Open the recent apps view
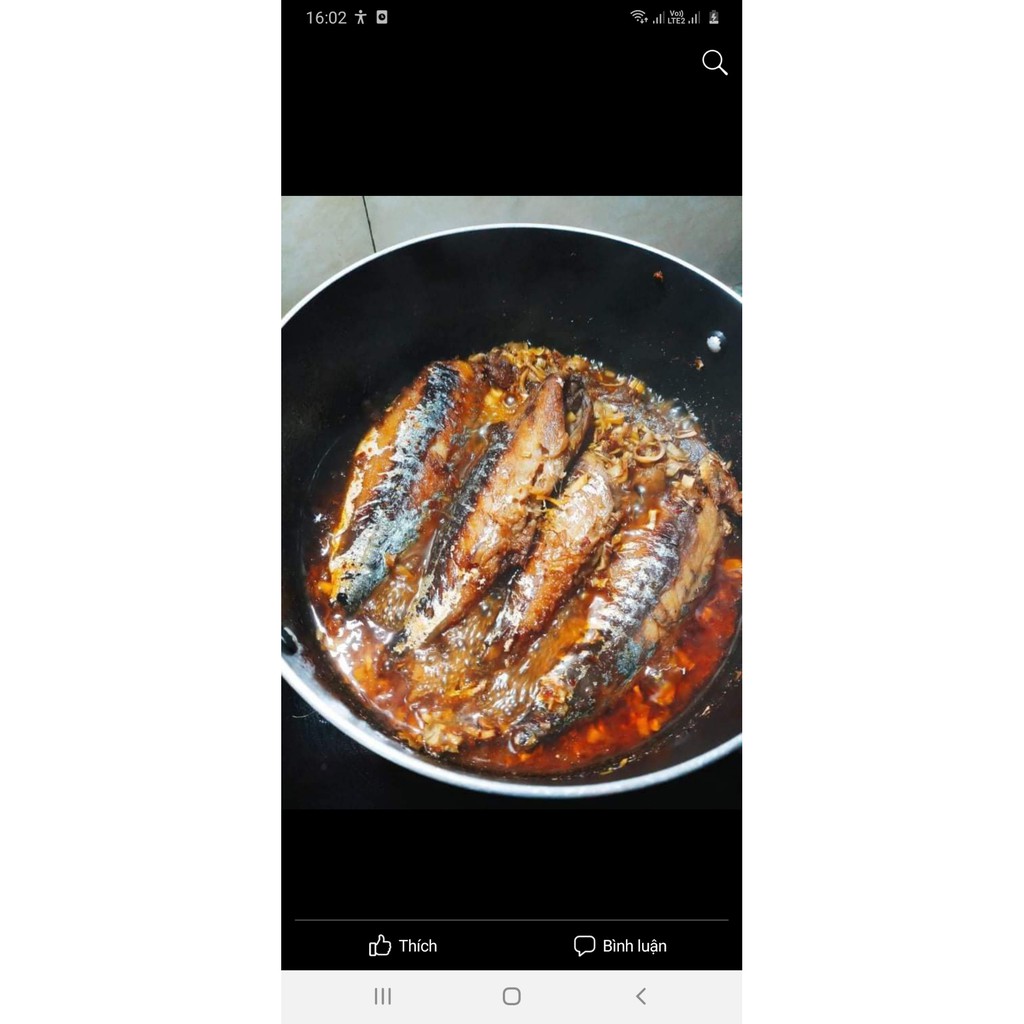 pyautogui.click(x=382, y=996)
